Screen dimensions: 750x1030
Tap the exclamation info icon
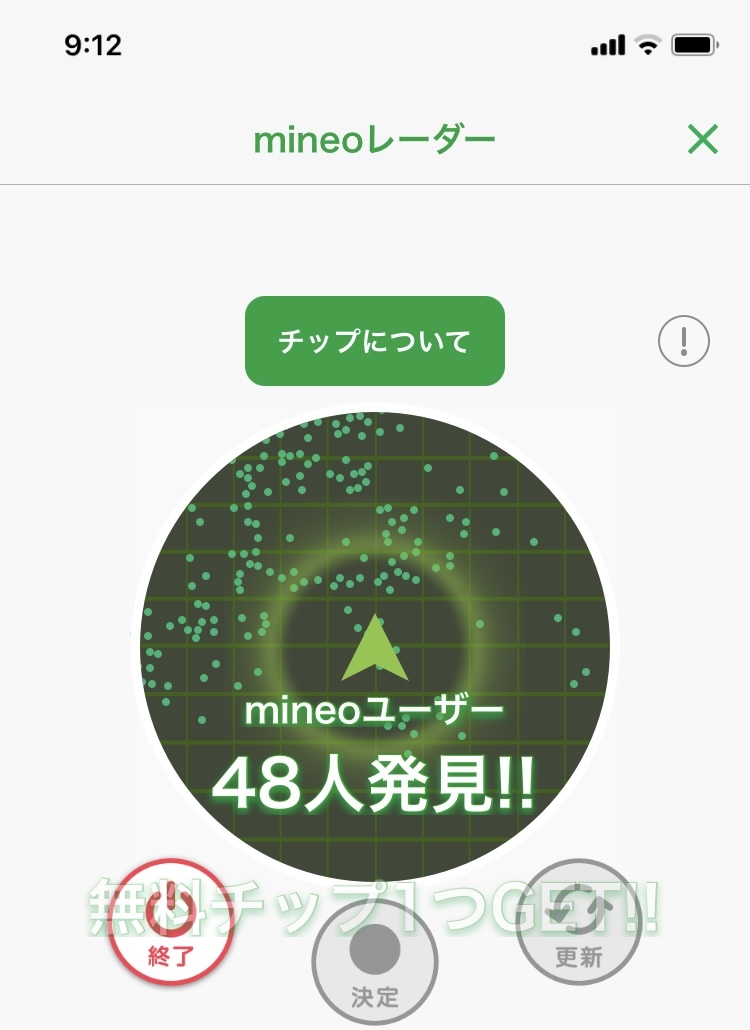click(684, 342)
